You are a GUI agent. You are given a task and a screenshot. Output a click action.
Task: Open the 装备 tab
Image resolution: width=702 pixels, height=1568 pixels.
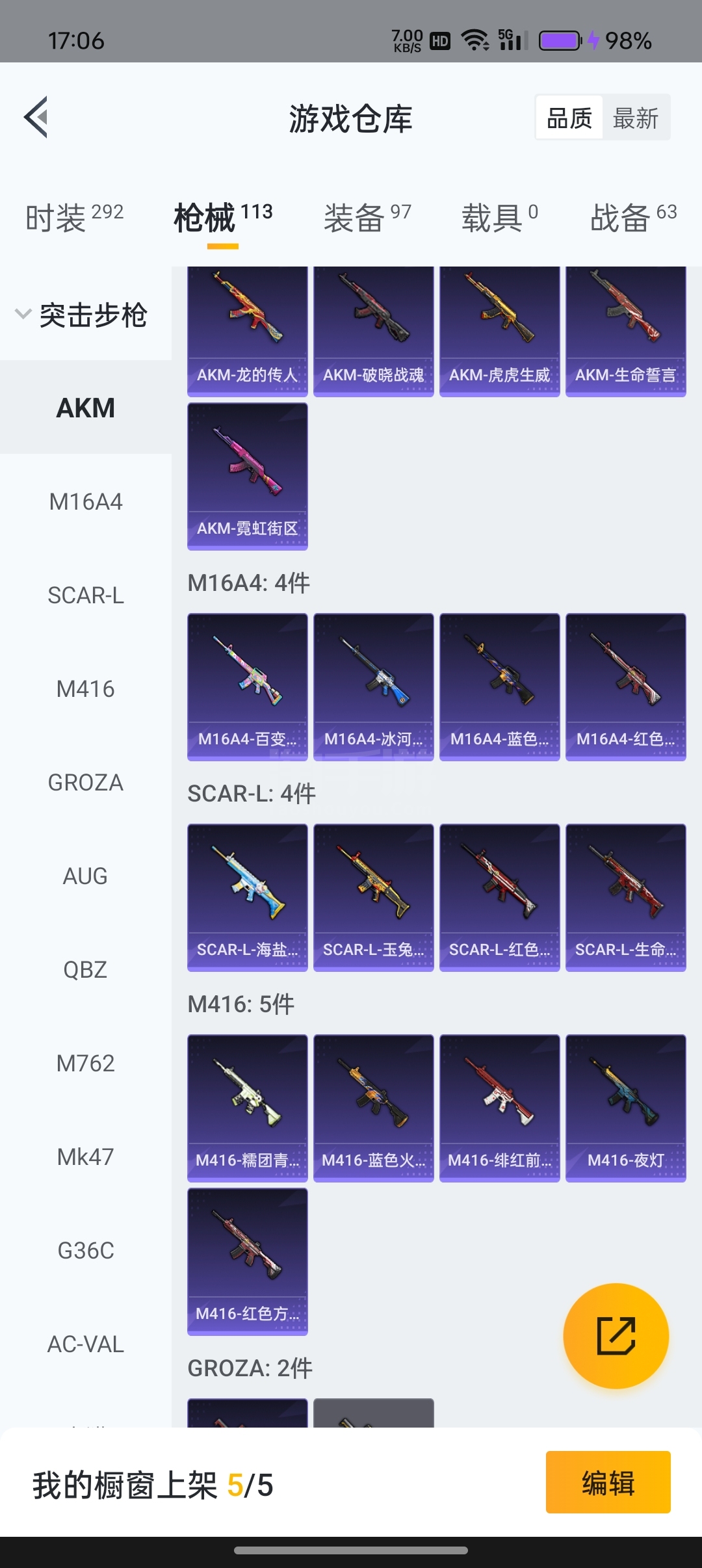click(367, 217)
